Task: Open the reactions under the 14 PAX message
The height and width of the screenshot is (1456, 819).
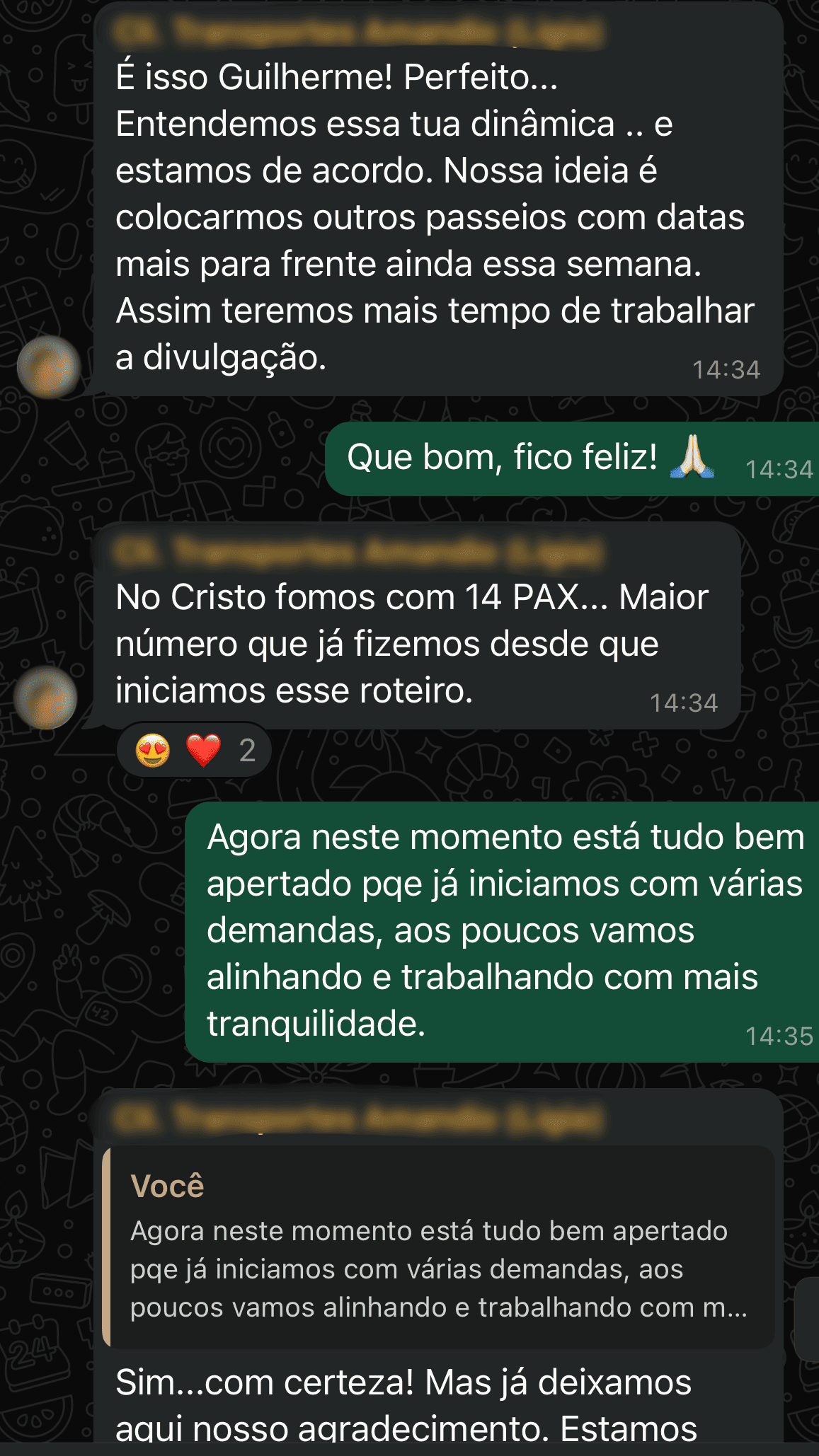Action: (194, 751)
